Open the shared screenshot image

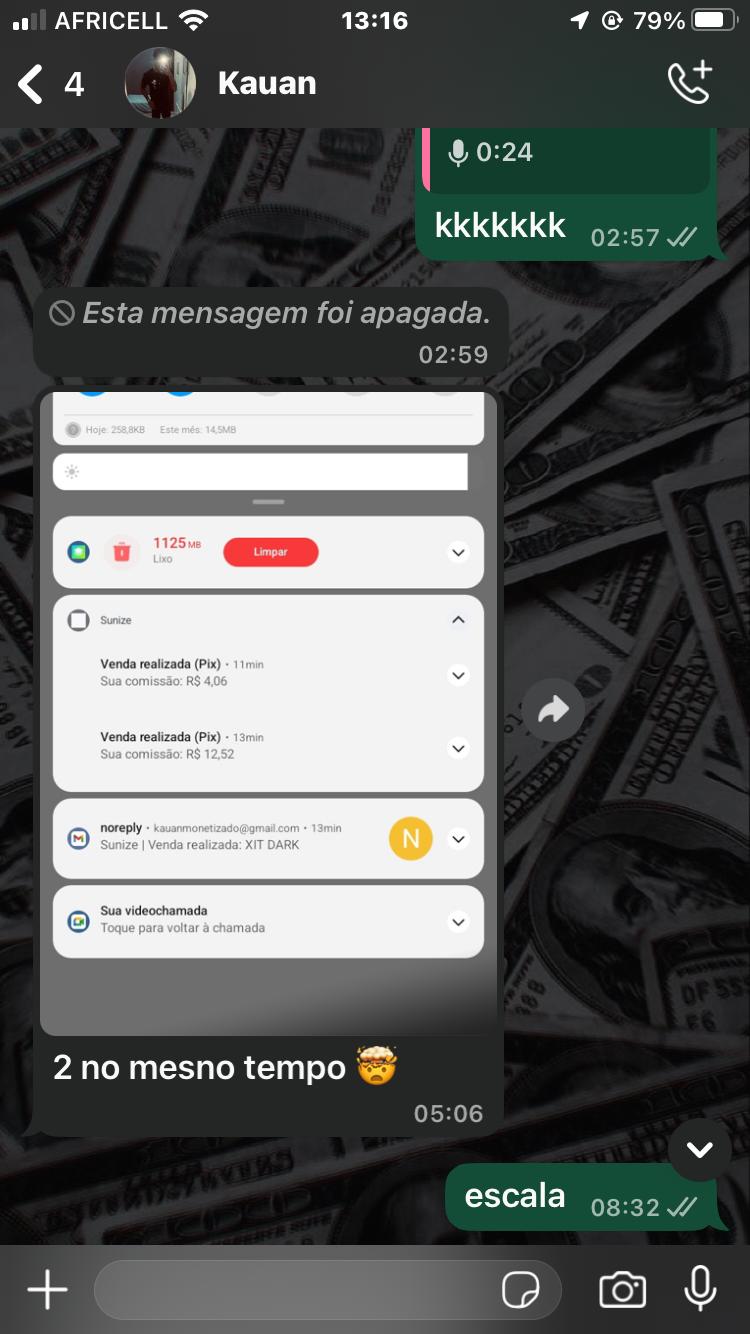(268, 712)
